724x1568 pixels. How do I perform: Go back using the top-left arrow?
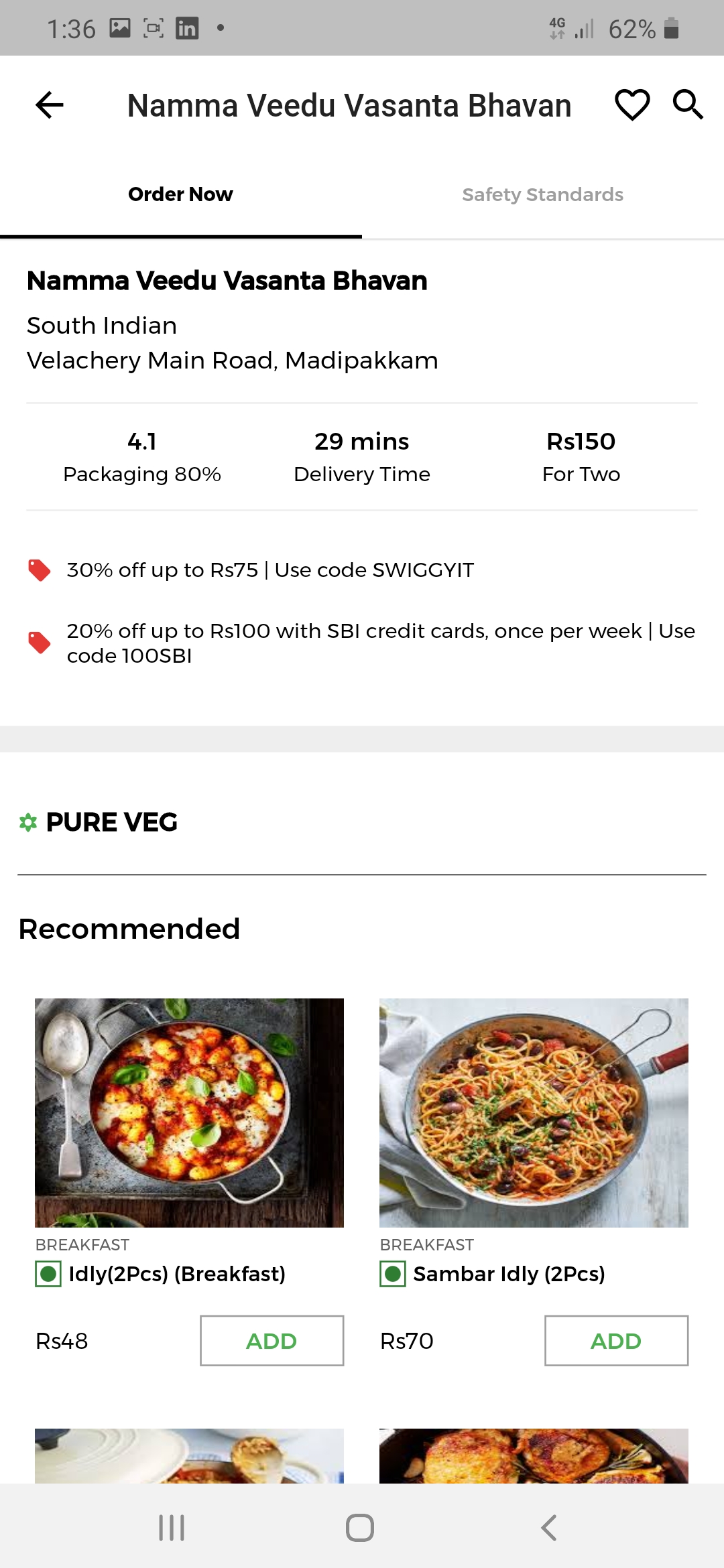point(49,105)
